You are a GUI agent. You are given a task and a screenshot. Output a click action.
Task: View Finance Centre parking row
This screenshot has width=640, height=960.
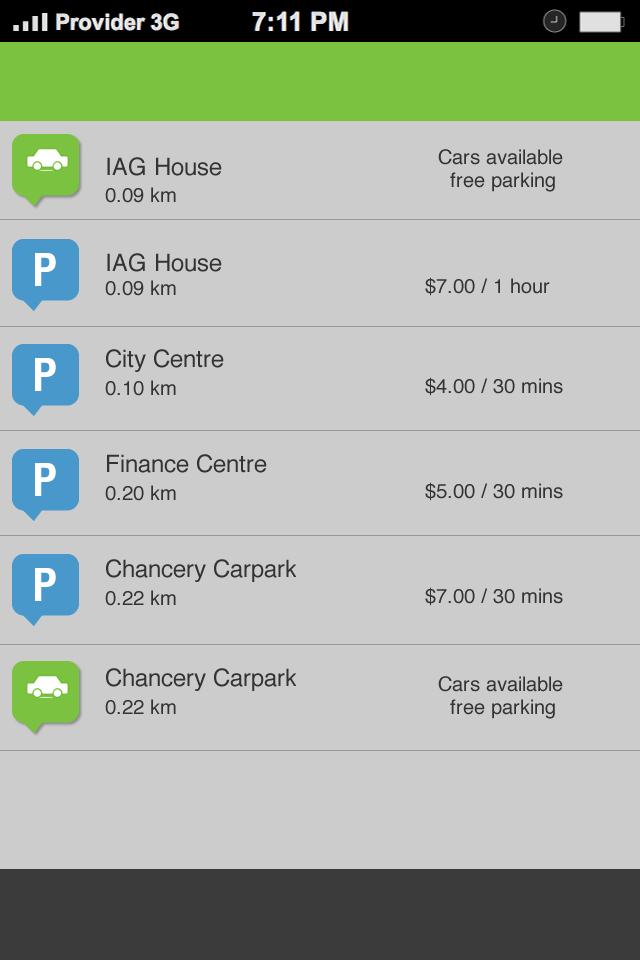tap(320, 484)
